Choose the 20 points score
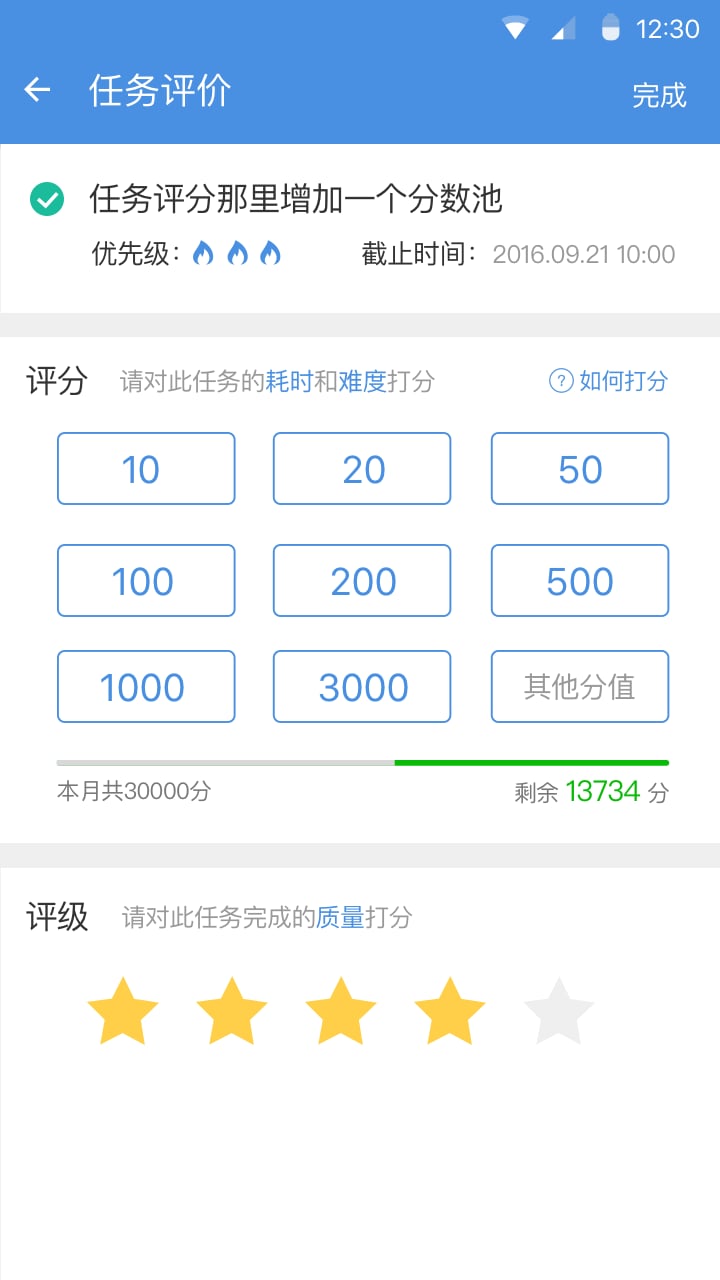 coord(362,469)
